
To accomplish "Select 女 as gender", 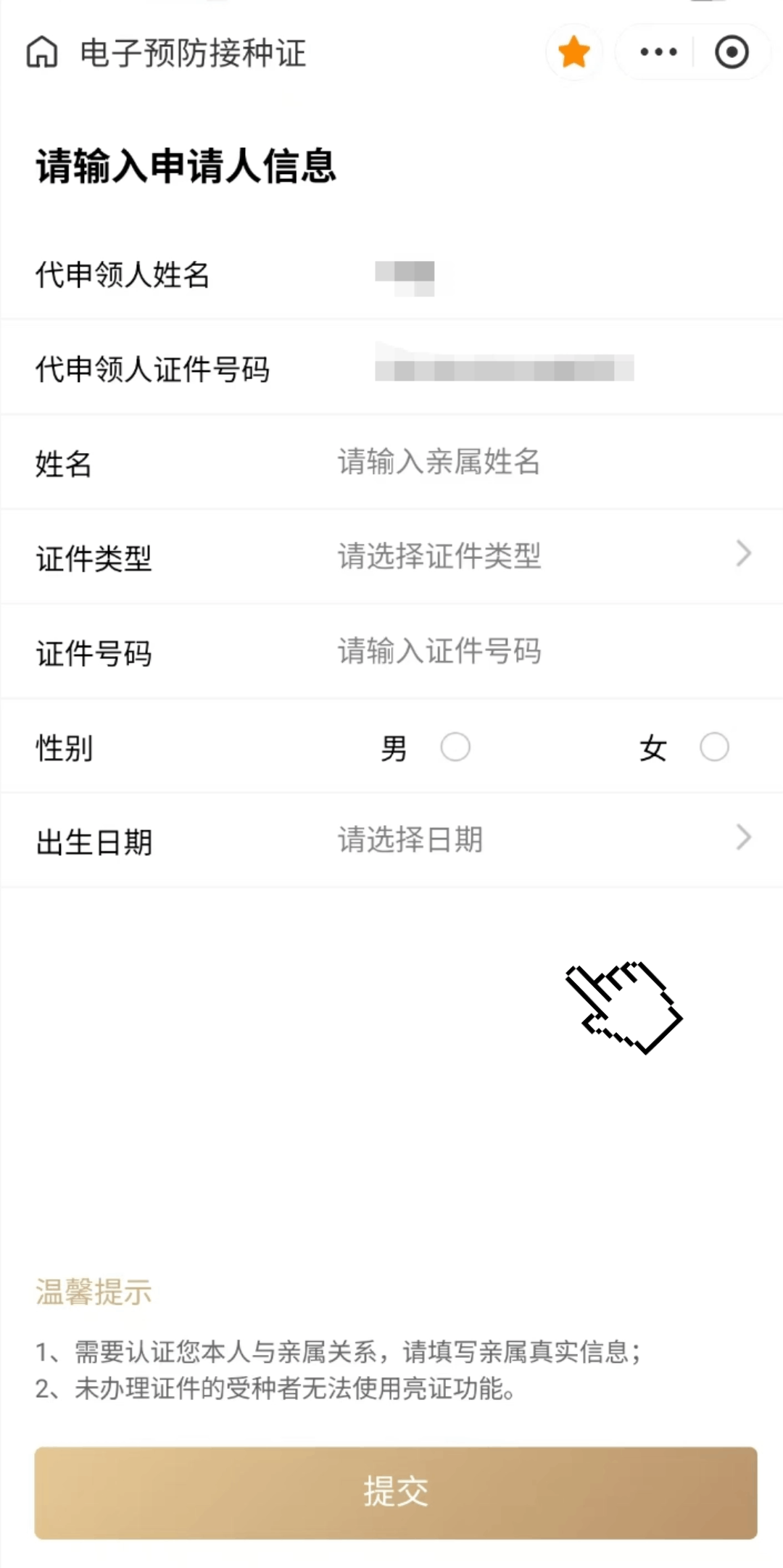I will point(714,747).
